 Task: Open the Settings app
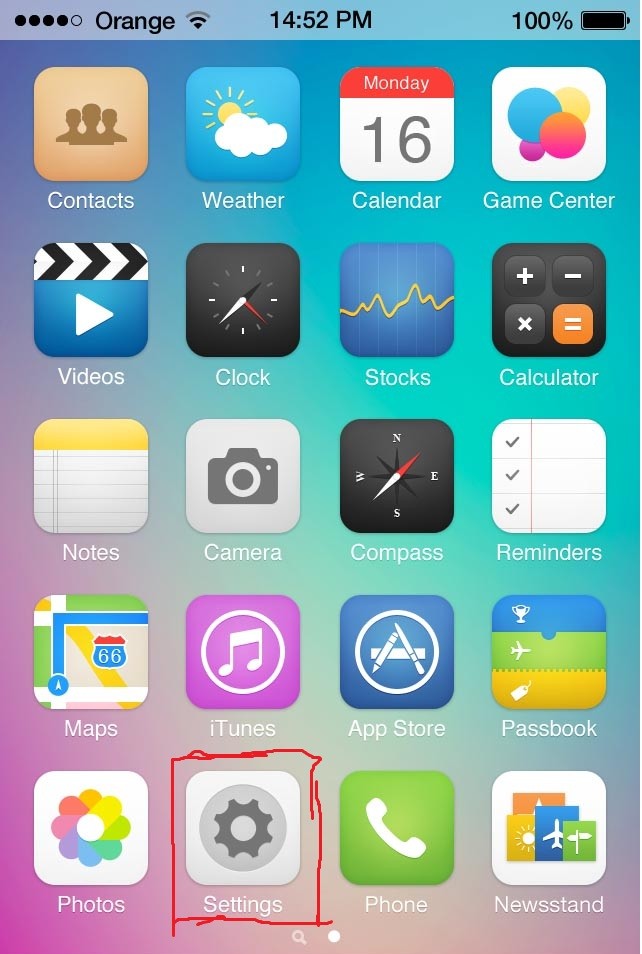pyautogui.click(x=243, y=828)
